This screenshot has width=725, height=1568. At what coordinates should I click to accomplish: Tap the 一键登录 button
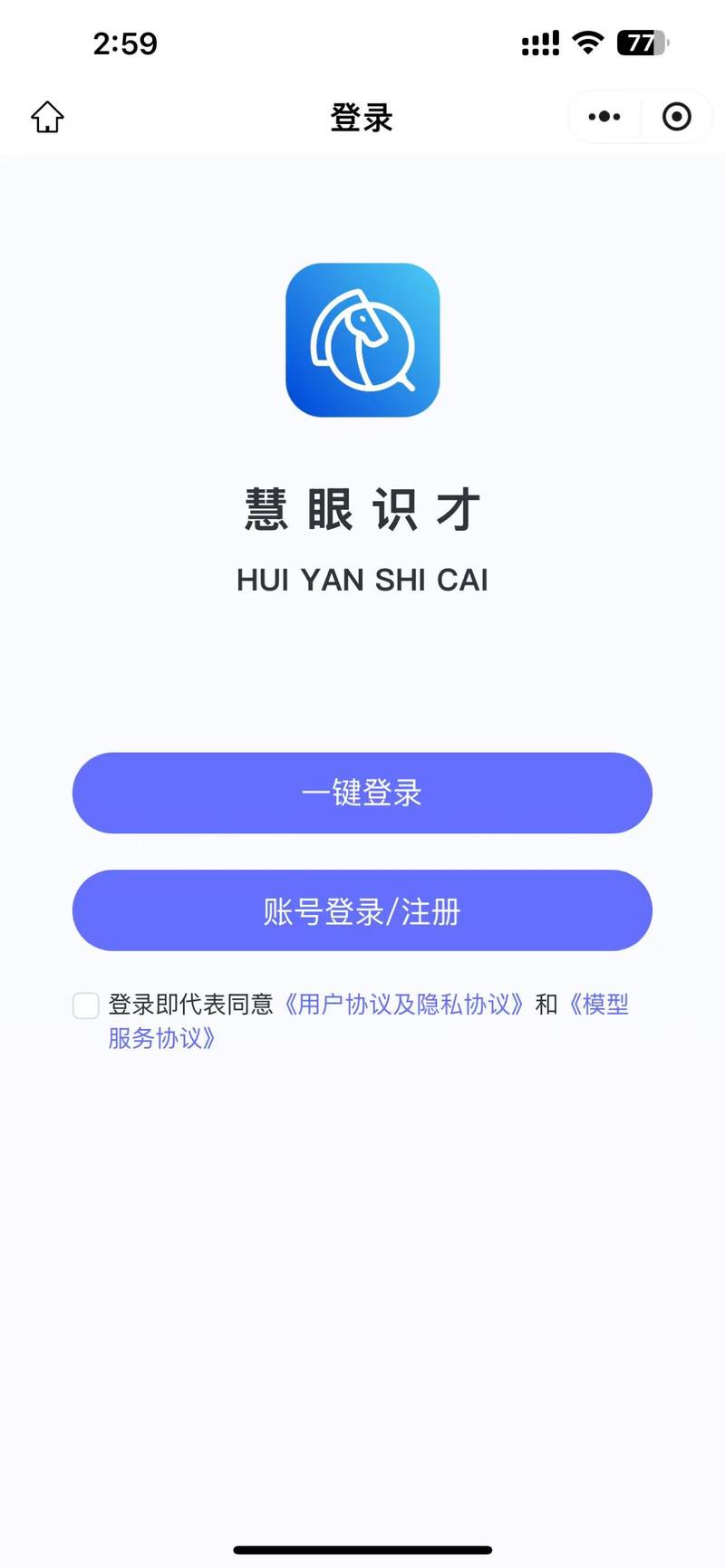(x=362, y=793)
